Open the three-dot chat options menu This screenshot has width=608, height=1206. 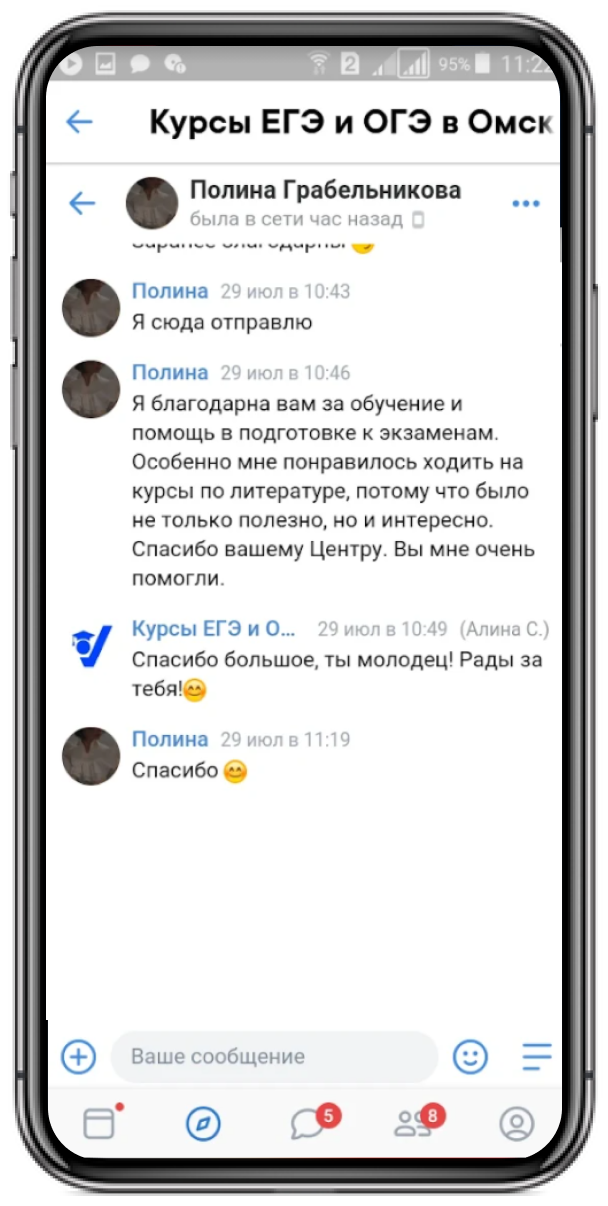[x=526, y=203]
